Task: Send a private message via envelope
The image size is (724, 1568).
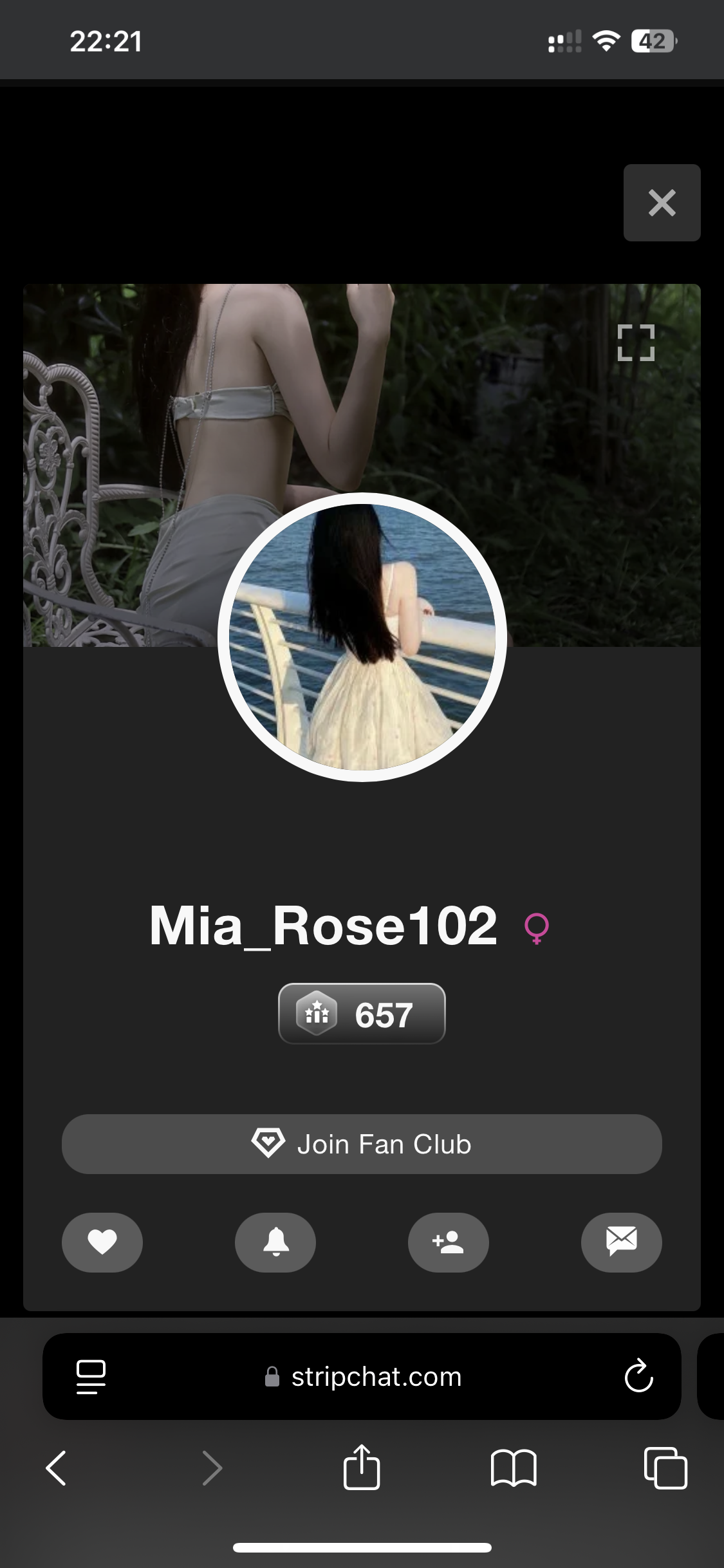Action: pyautogui.click(x=621, y=1242)
